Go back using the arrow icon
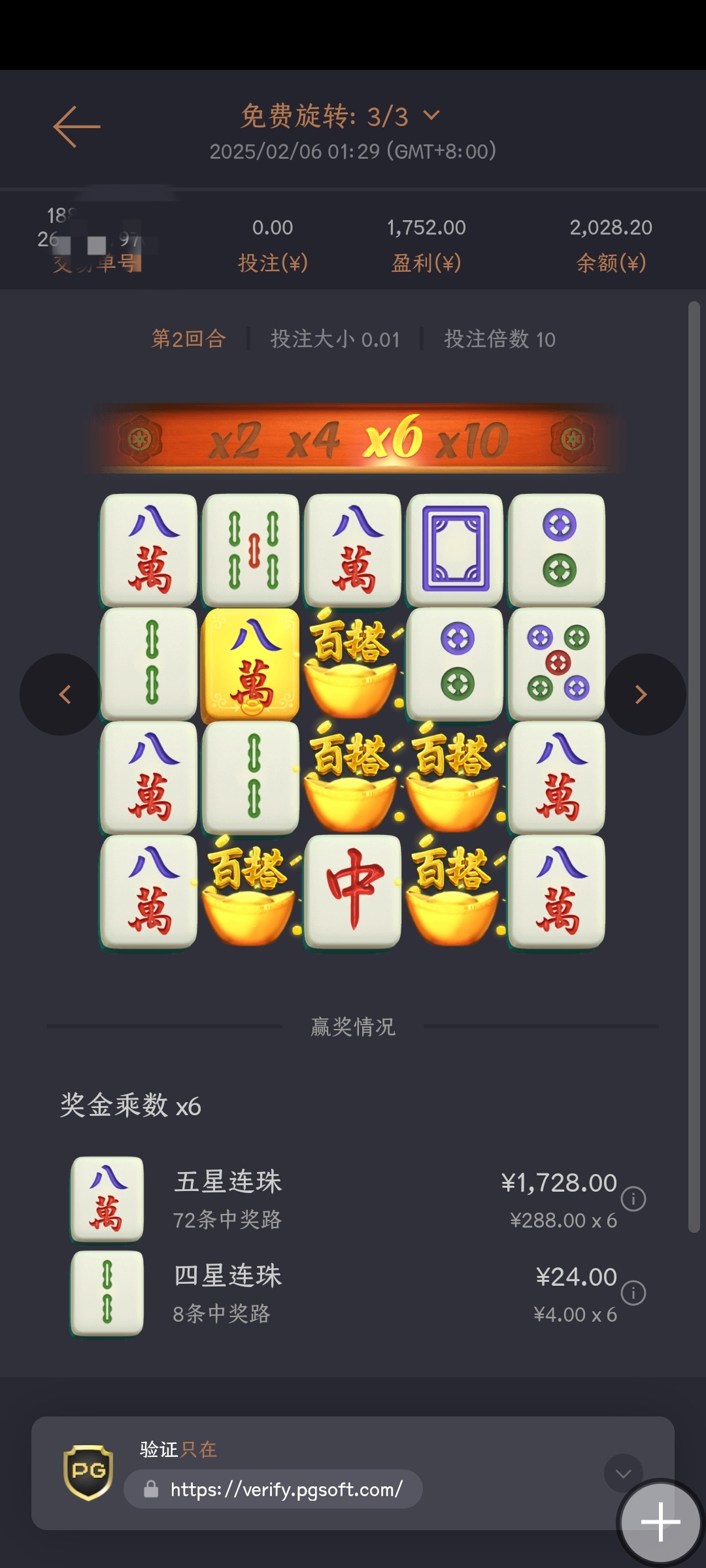This screenshot has height=1568, width=706. tap(76, 127)
